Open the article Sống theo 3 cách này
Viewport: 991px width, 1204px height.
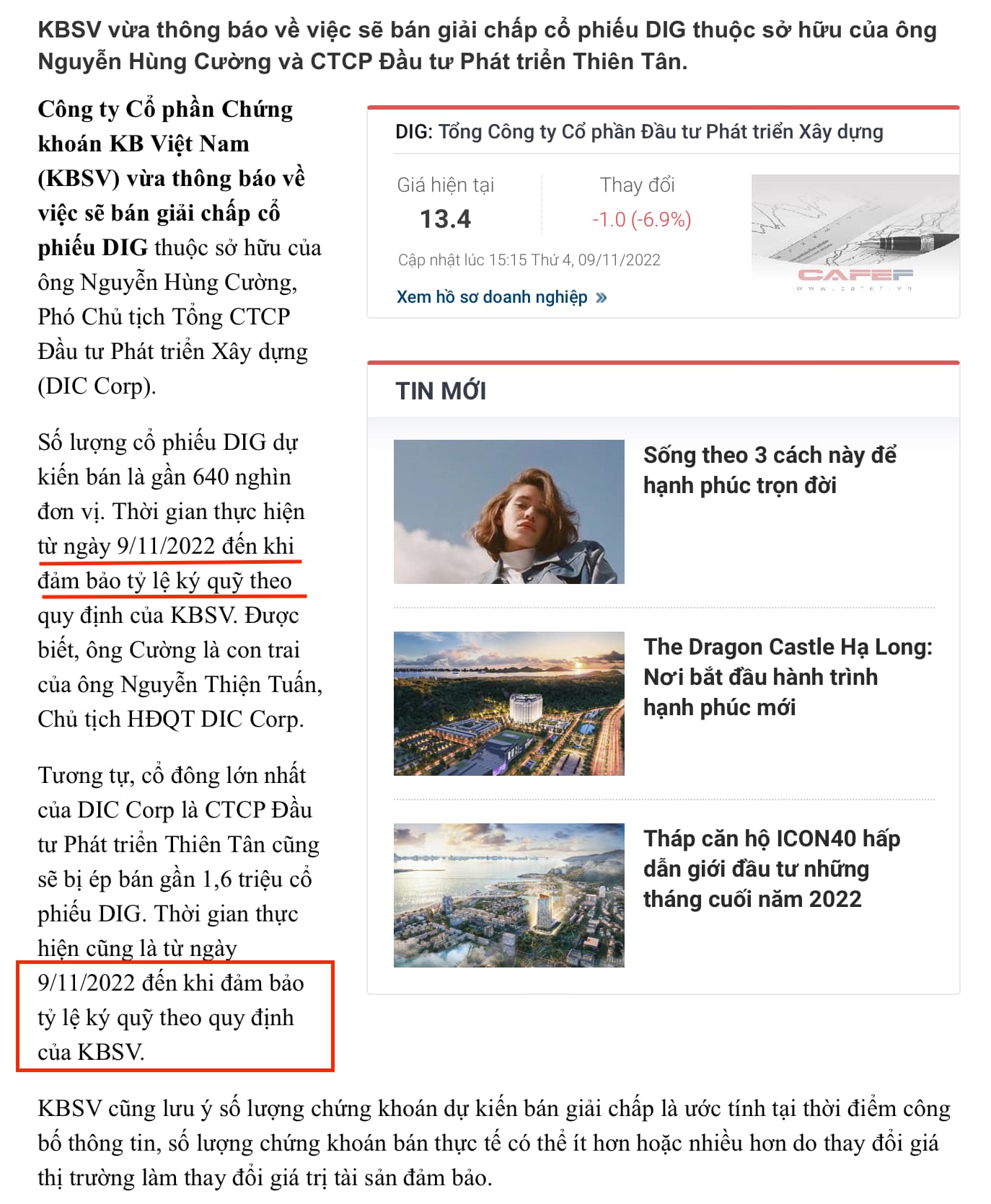click(769, 470)
